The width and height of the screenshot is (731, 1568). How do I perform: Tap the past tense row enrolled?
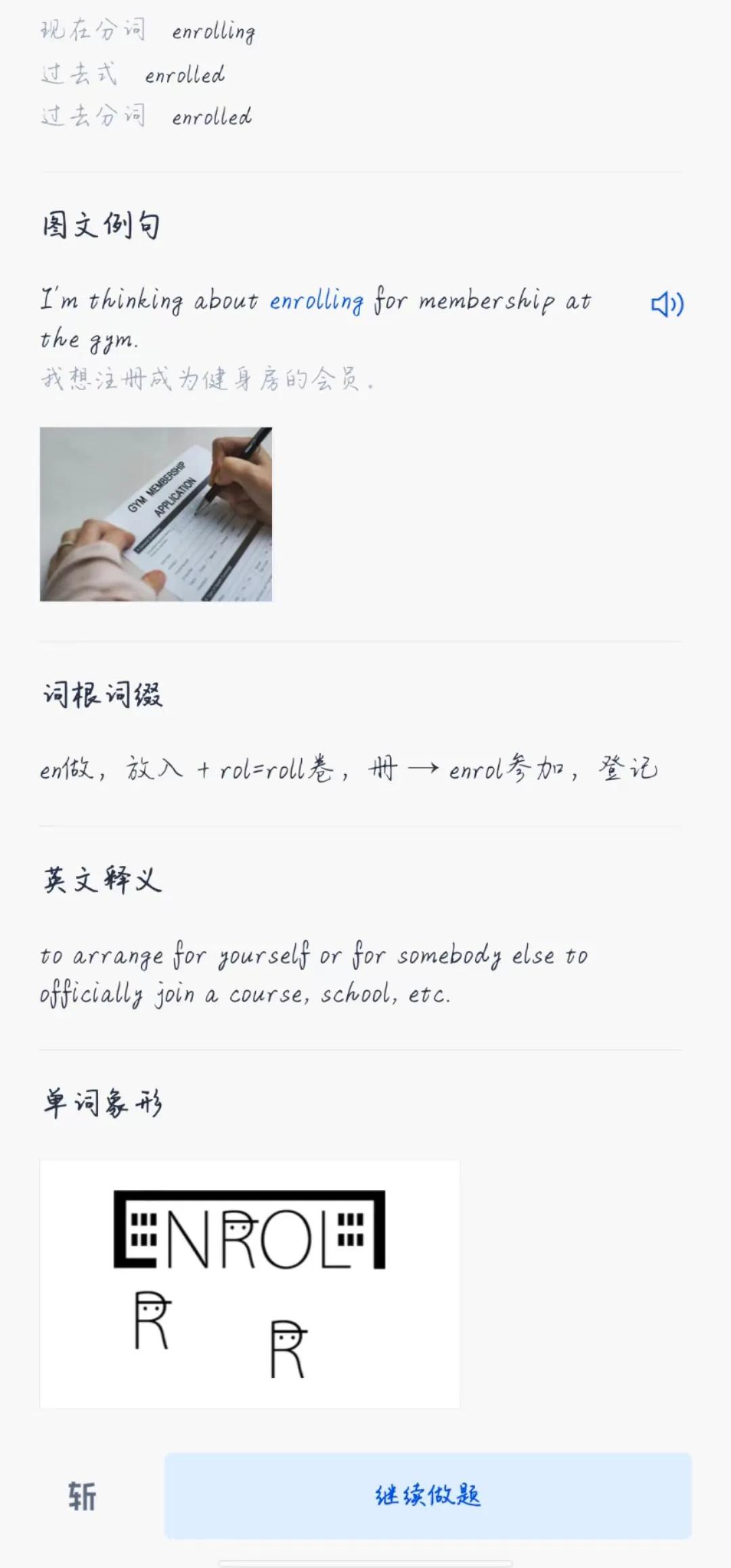pyautogui.click(x=132, y=74)
